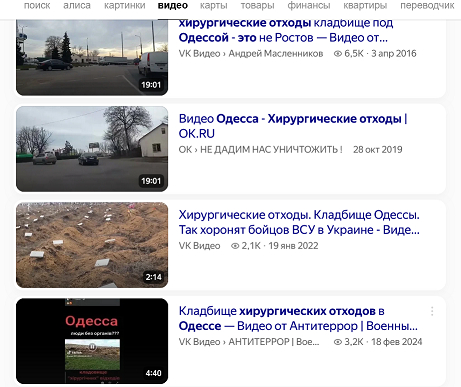461x387 pixels.
Task: Open the options menu for the Антитеррор video
Action: 432,311
